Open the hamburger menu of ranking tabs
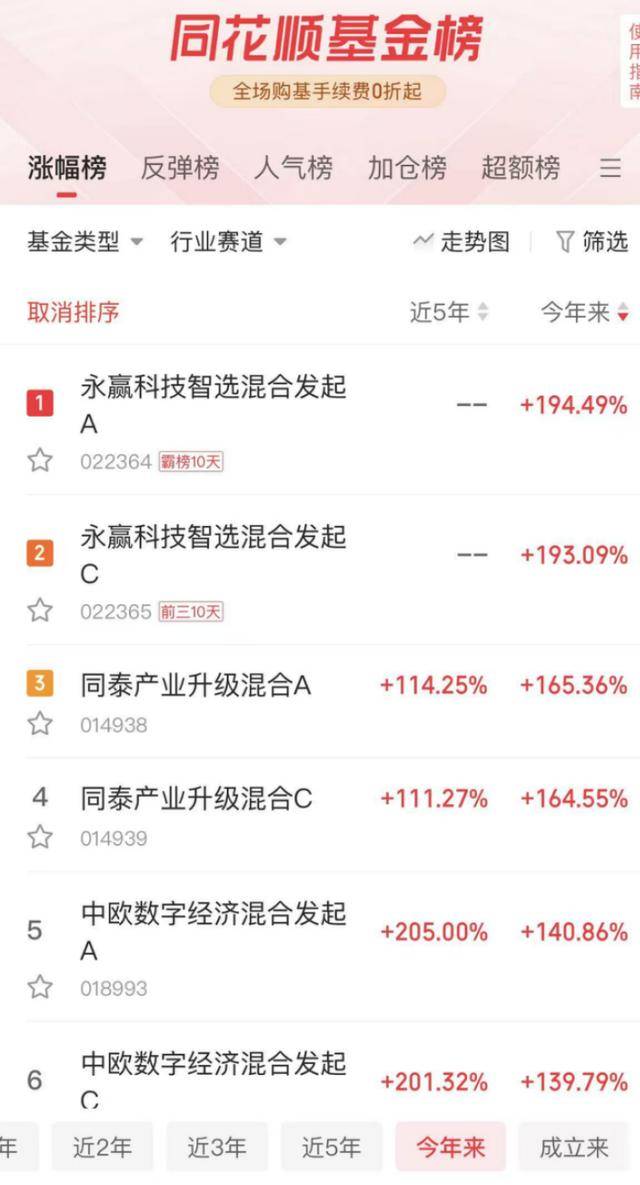The image size is (640, 1185). [x=610, y=168]
